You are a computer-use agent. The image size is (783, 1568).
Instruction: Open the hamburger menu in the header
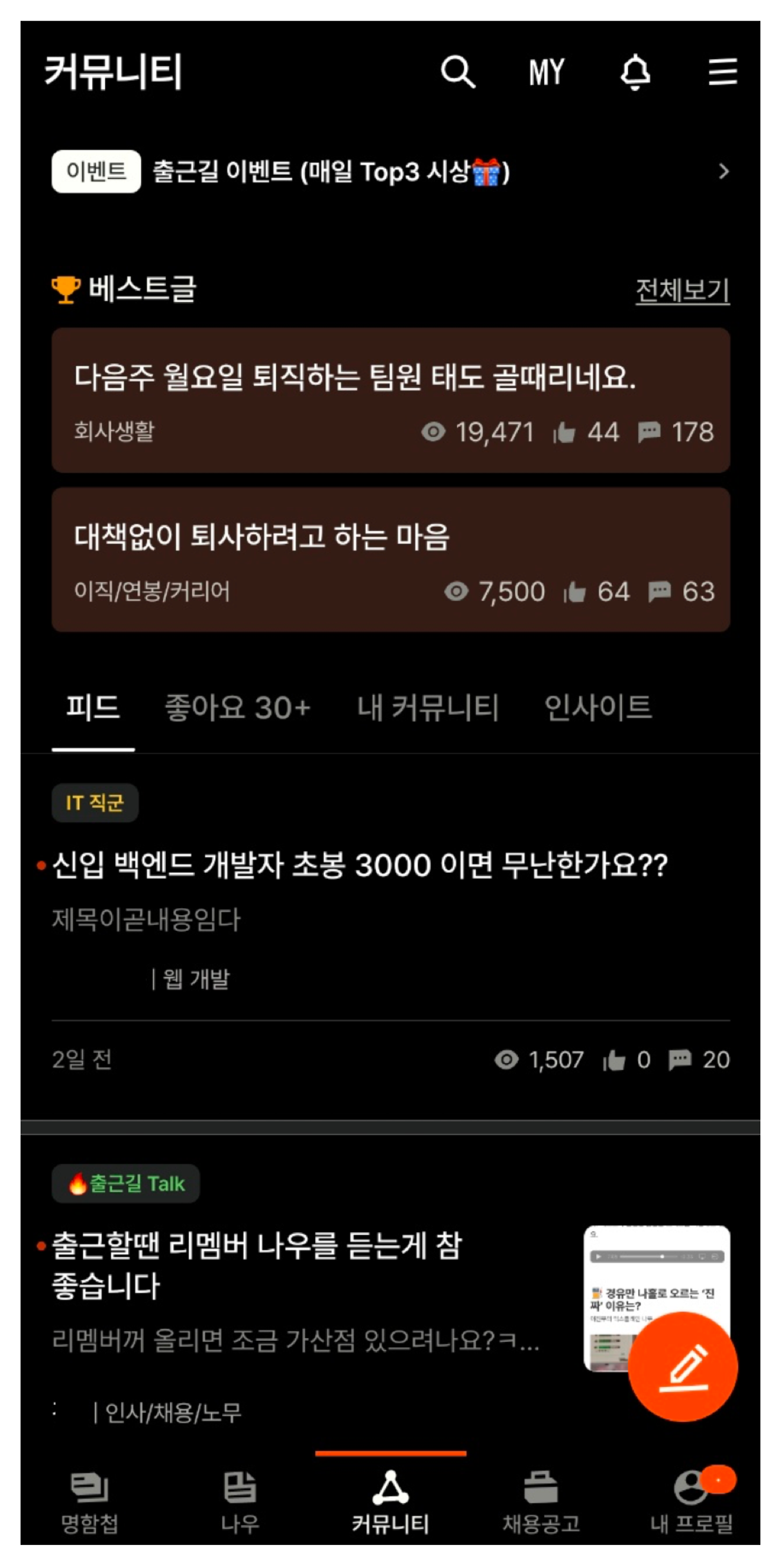[x=723, y=72]
